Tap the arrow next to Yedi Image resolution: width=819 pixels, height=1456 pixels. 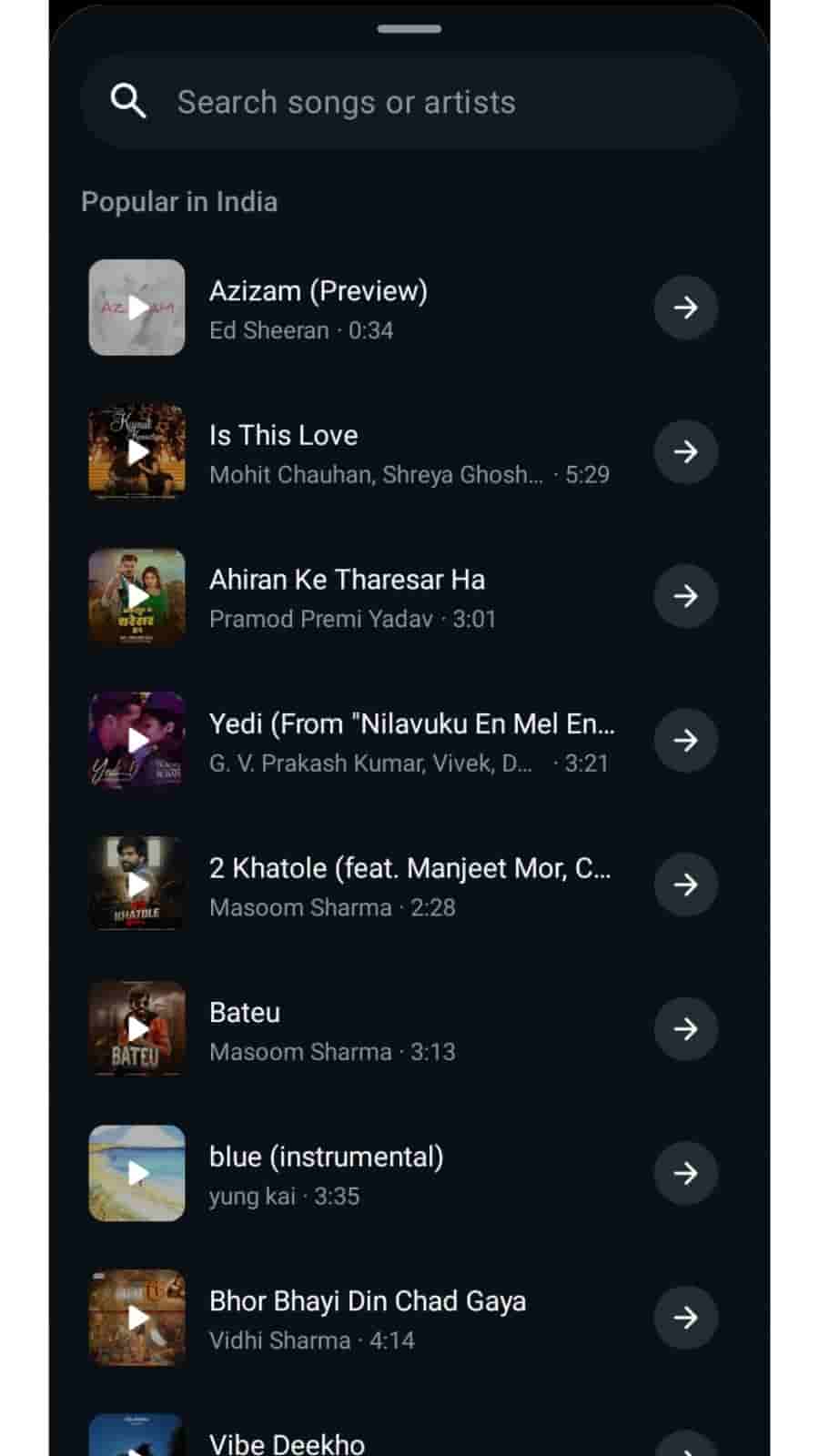tap(685, 741)
